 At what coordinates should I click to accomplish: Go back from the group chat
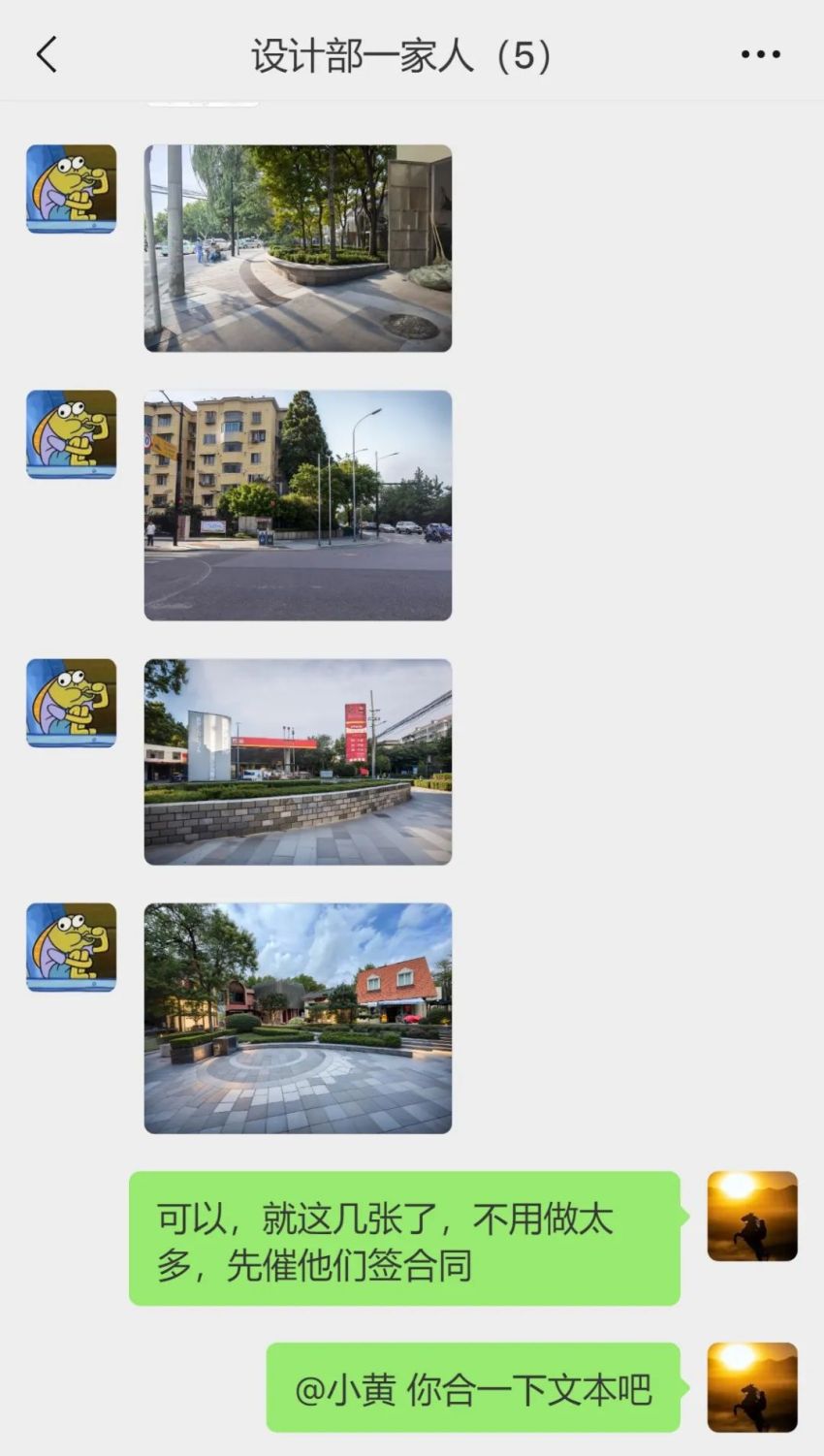click(47, 55)
